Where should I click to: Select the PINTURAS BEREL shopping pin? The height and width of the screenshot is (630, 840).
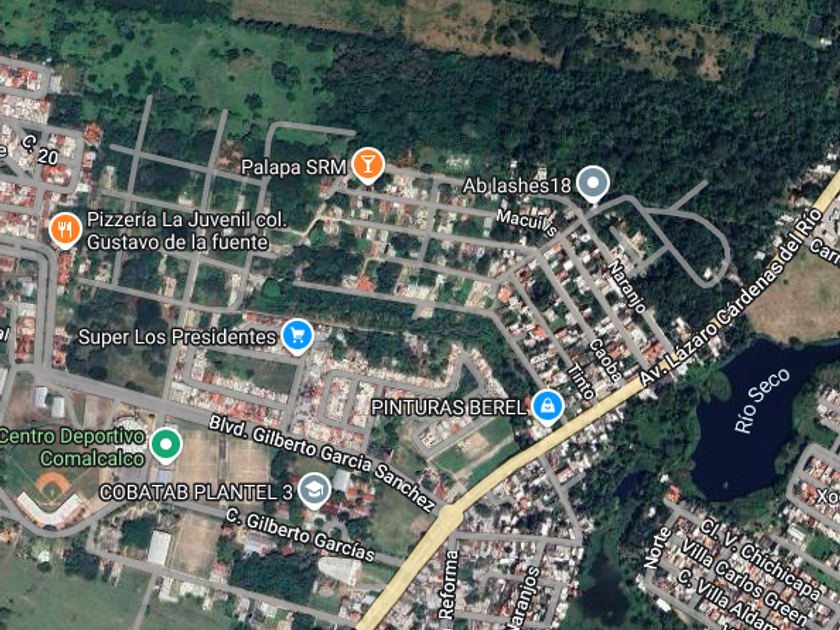coord(547,406)
